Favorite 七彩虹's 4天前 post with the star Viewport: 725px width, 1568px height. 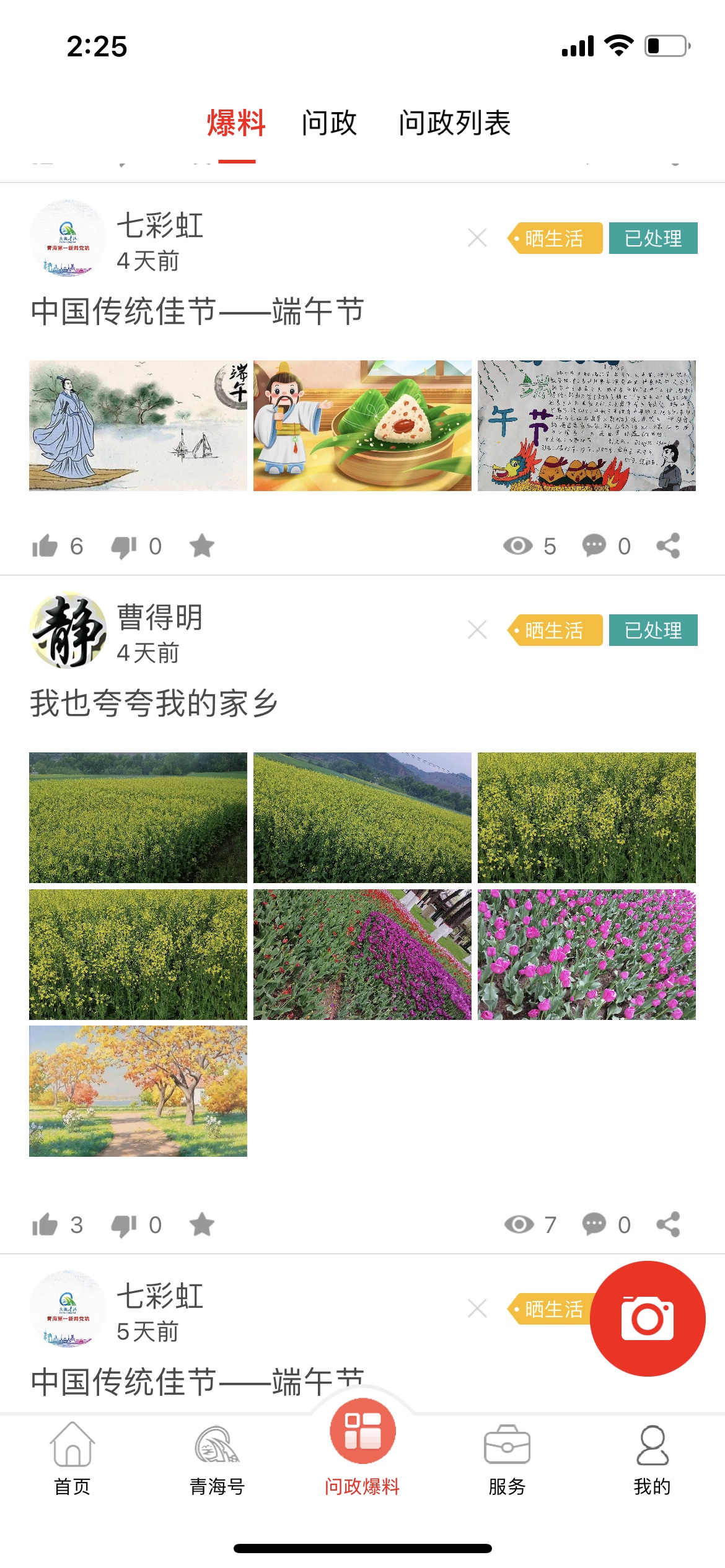click(202, 546)
